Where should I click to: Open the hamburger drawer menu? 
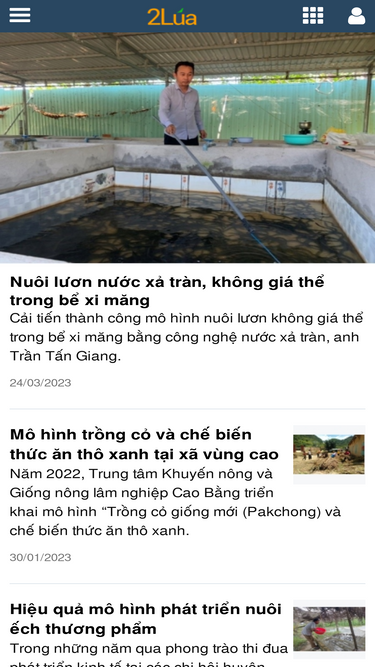[20, 15]
